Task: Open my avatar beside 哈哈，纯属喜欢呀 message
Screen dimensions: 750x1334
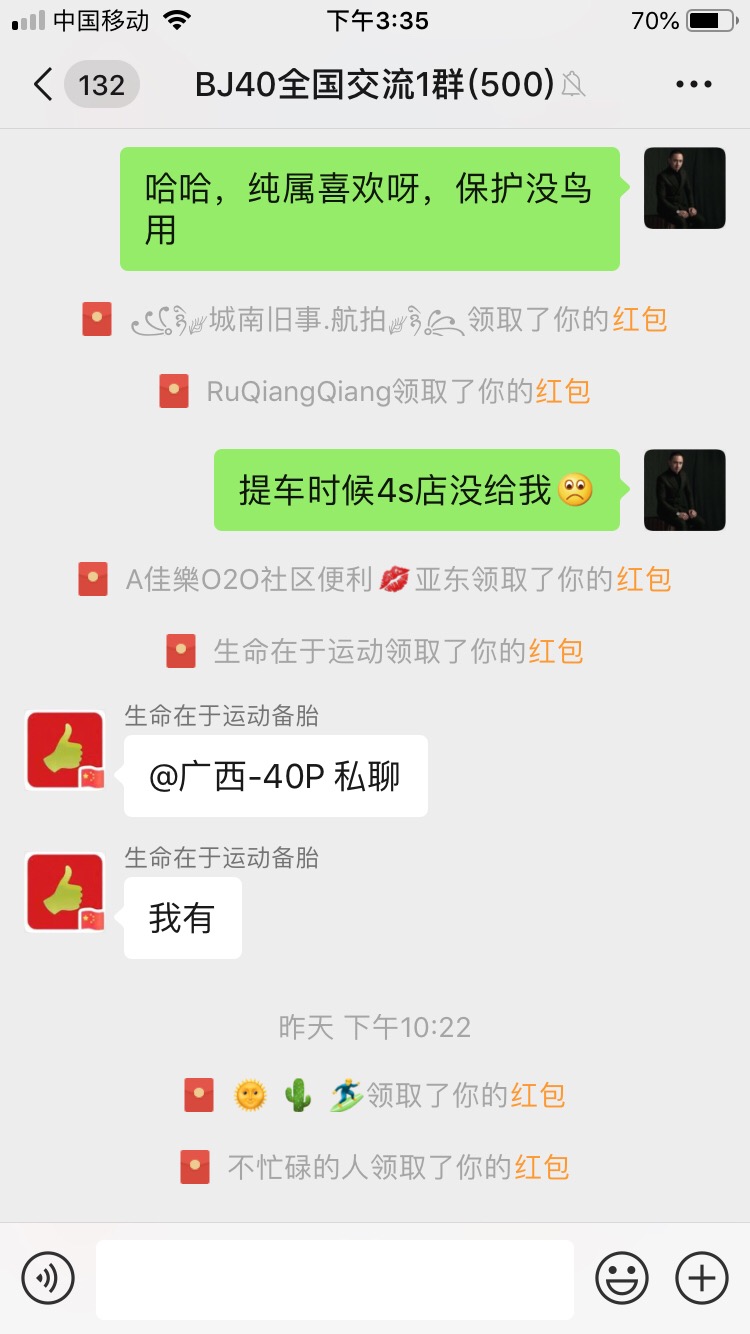Action: pyautogui.click(x=684, y=188)
